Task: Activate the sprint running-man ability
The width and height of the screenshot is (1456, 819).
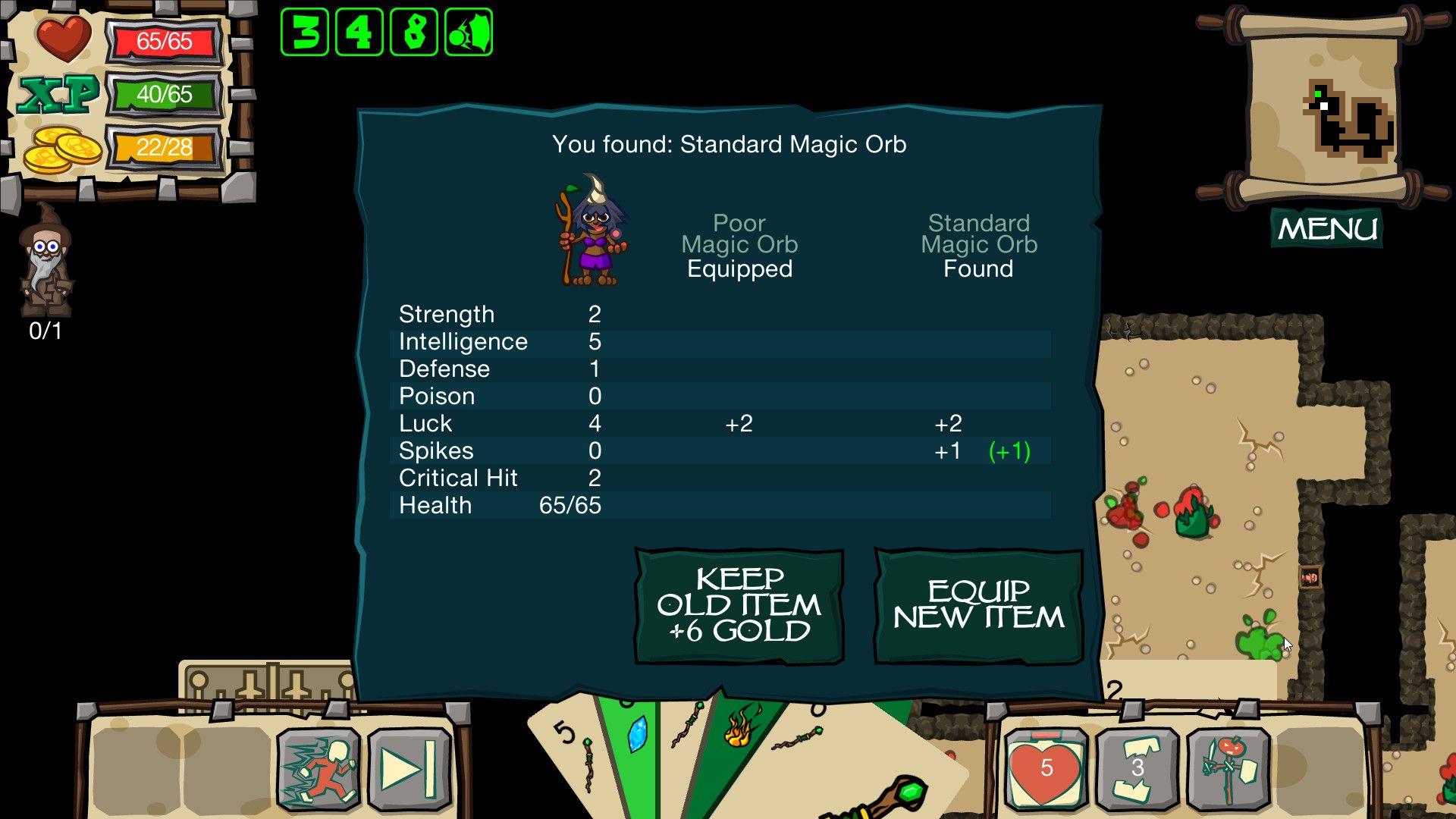Action: (318, 770)
